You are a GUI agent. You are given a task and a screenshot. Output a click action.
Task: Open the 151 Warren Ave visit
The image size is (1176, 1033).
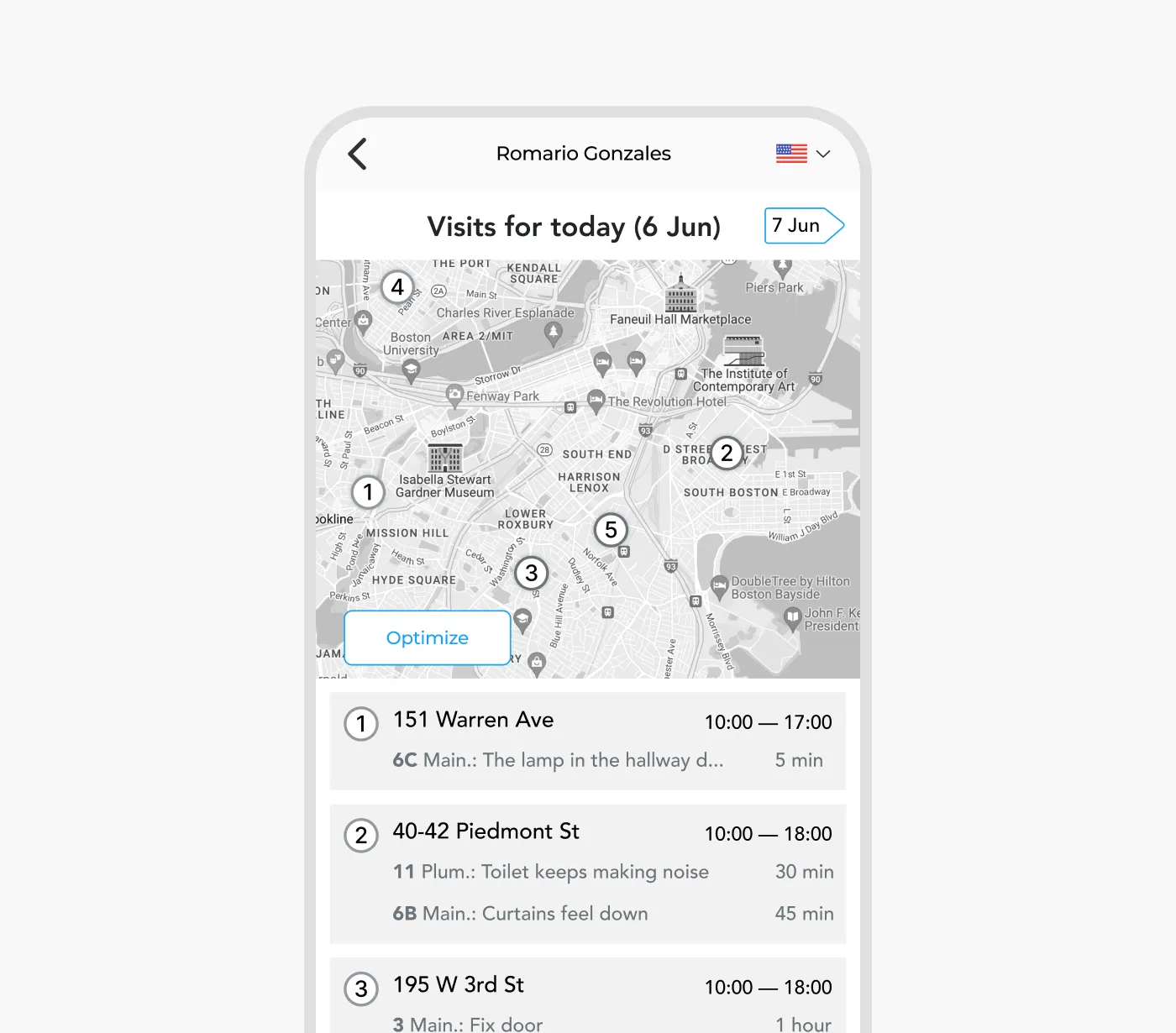[587, 741]
